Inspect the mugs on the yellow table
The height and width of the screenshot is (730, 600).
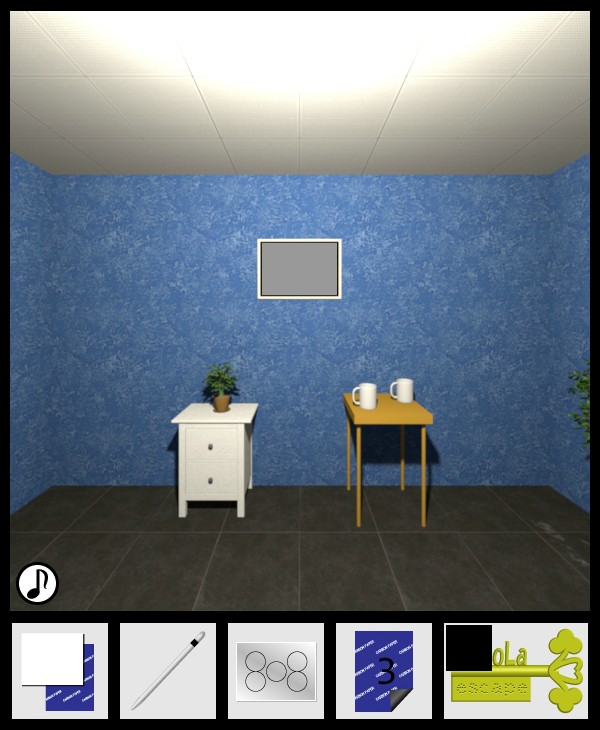383,393
